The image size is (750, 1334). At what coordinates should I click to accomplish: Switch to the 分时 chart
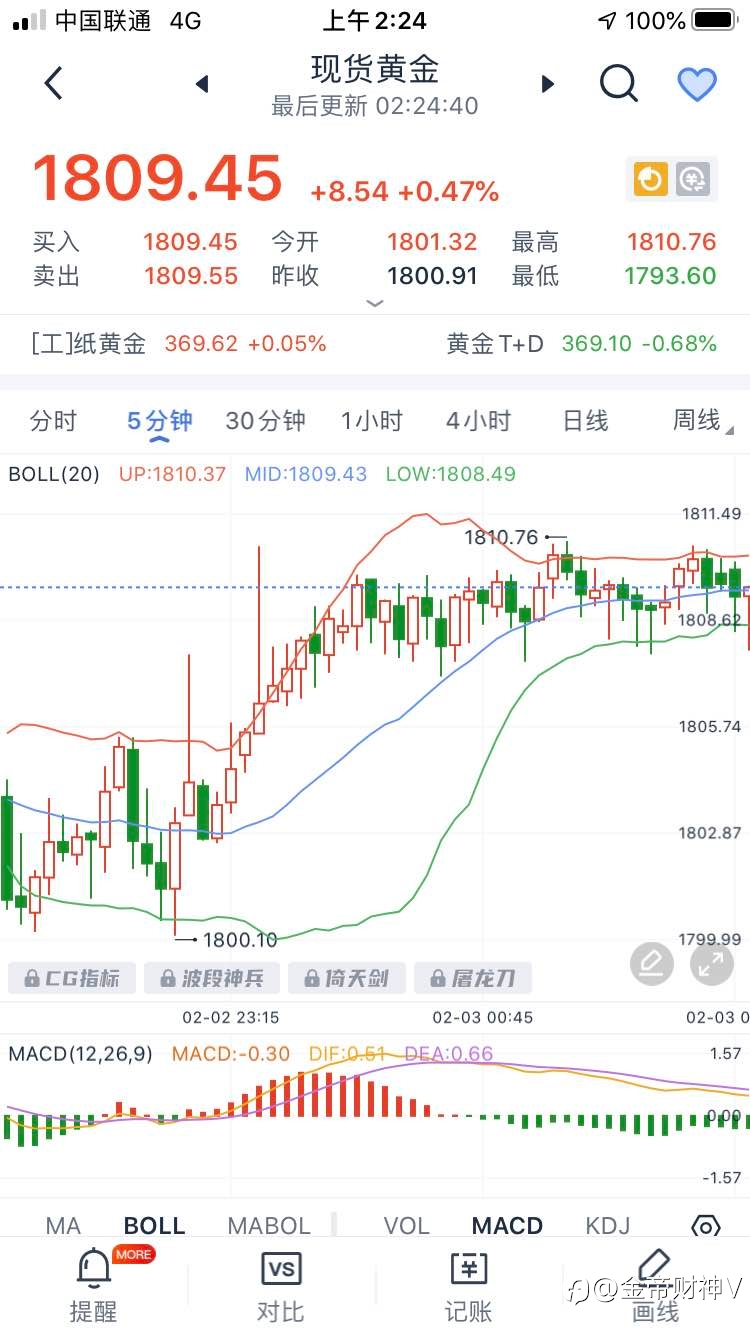click(53, 421)
